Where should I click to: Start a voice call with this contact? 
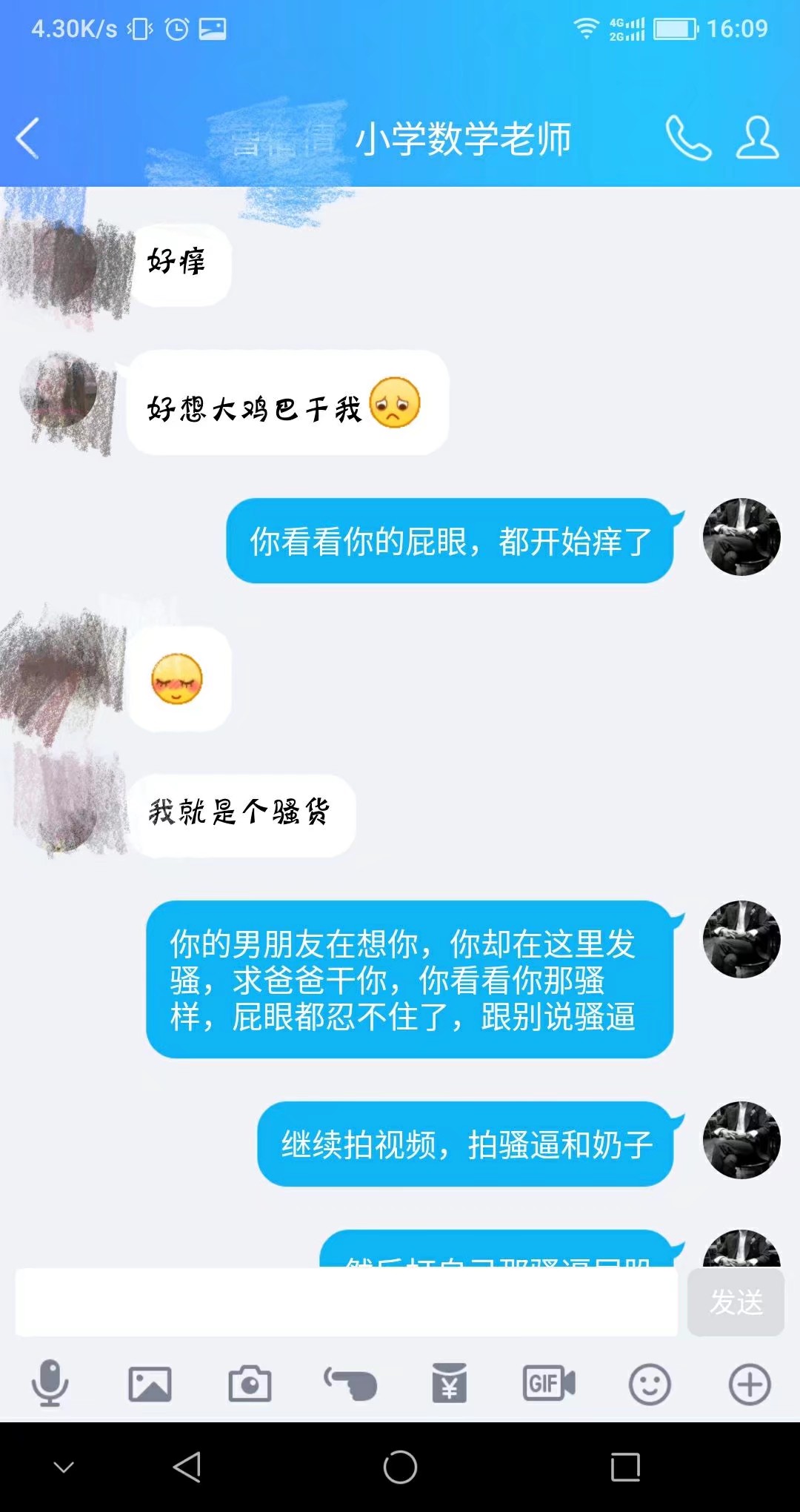(688, 138)
